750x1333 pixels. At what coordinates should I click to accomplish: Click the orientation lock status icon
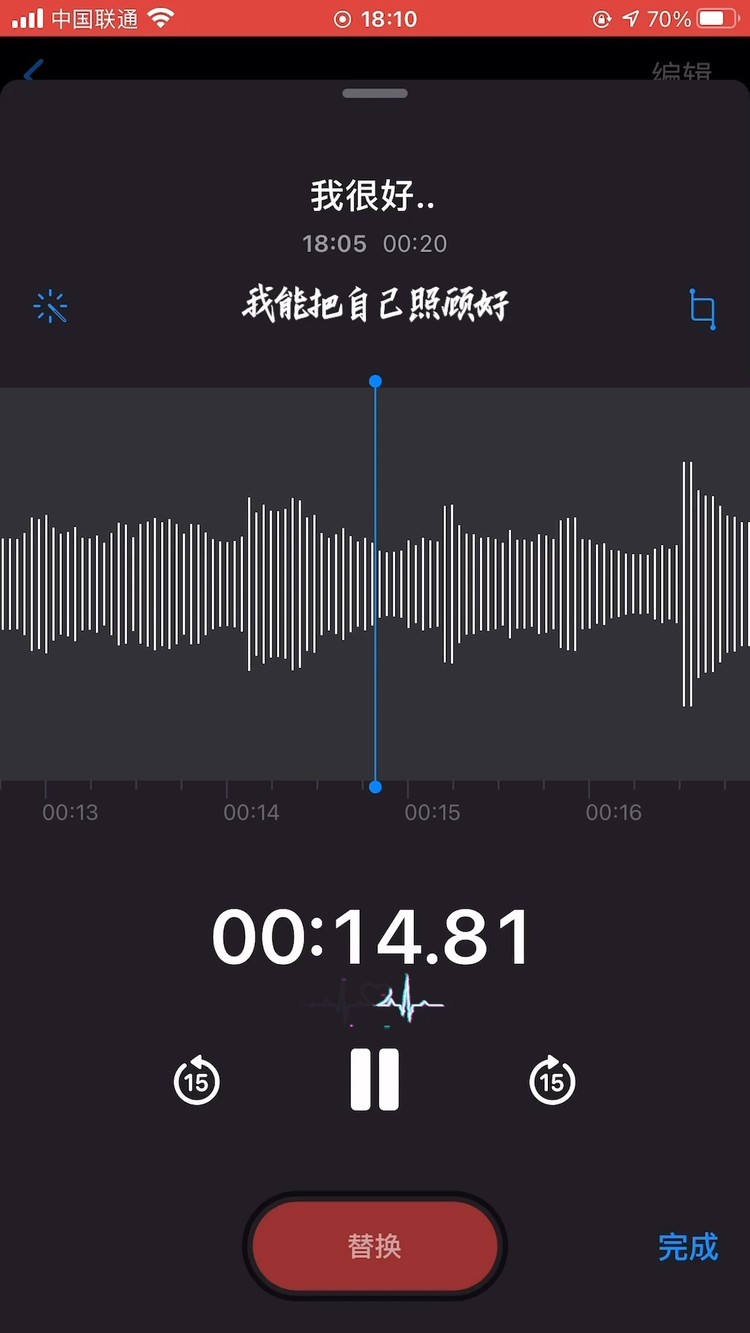pyautogui.click(x=601, y=17)
